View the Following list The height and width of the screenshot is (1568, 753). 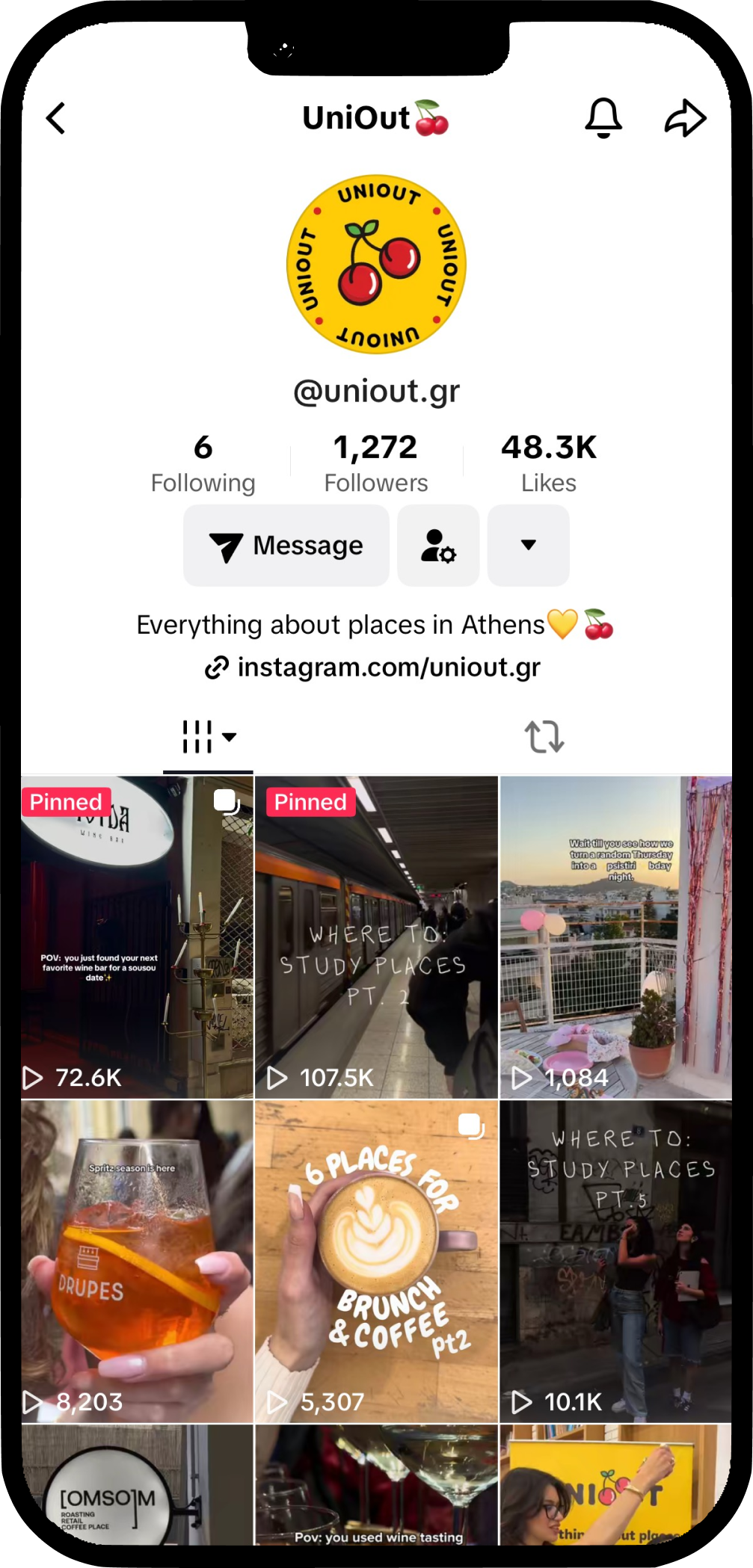click(x=203, y=463)
